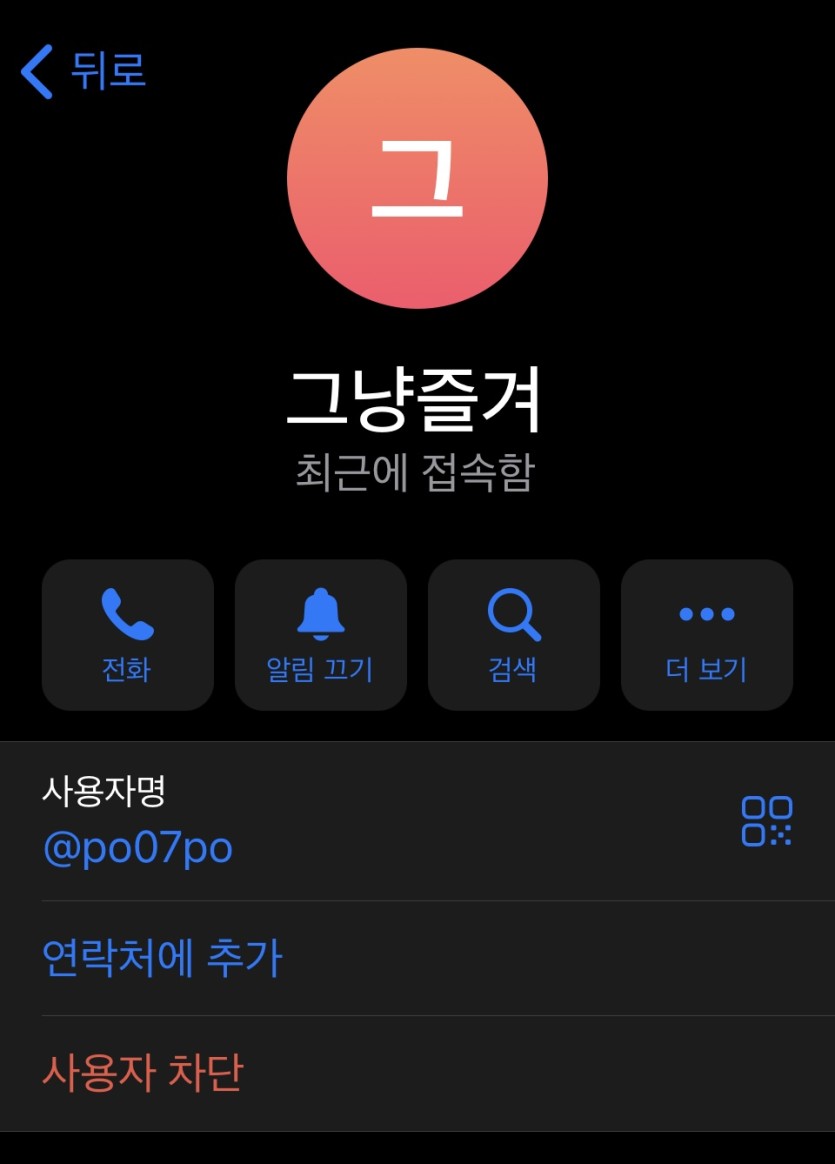Viewport: 835px width, 1164px height.
Task: Mute notifications with 알림 끄기
Action: 320,634
